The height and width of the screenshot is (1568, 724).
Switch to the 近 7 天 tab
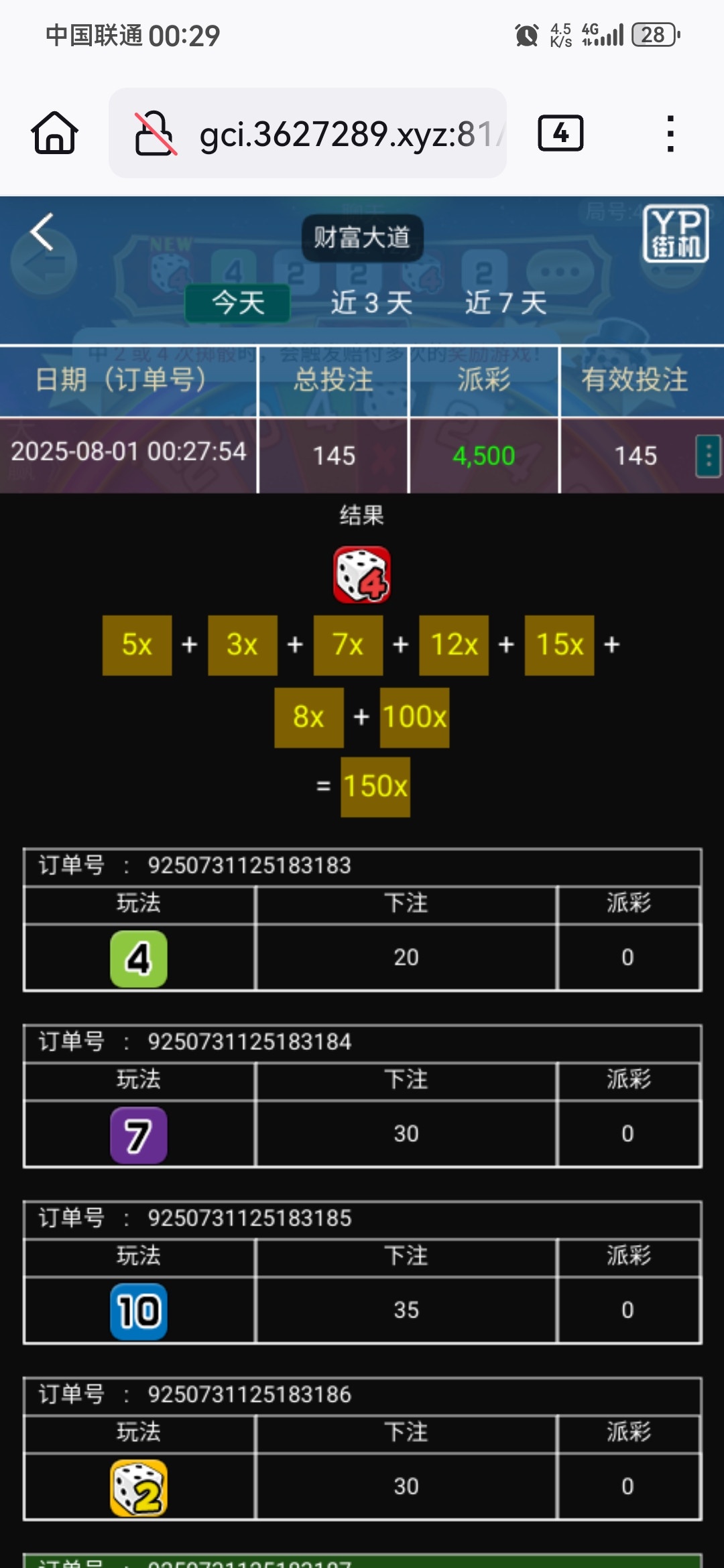point(506,303)
